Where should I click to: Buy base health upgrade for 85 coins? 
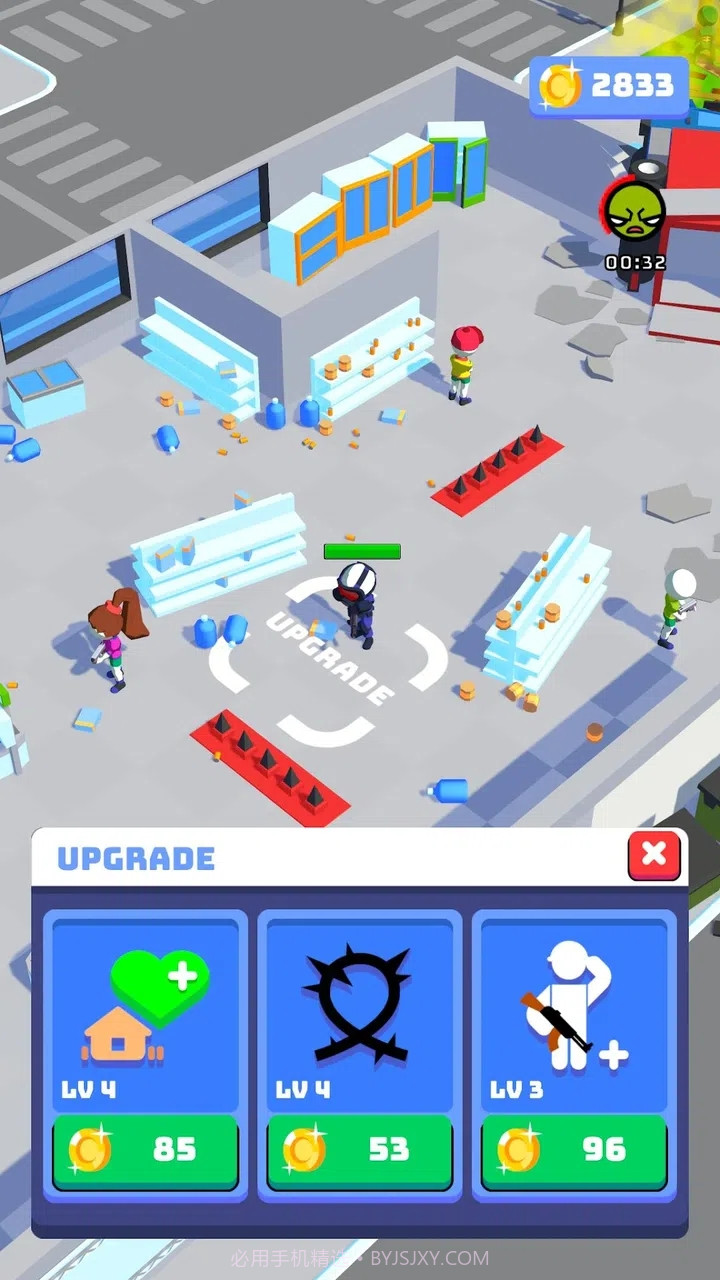(x=145, y=1150)
